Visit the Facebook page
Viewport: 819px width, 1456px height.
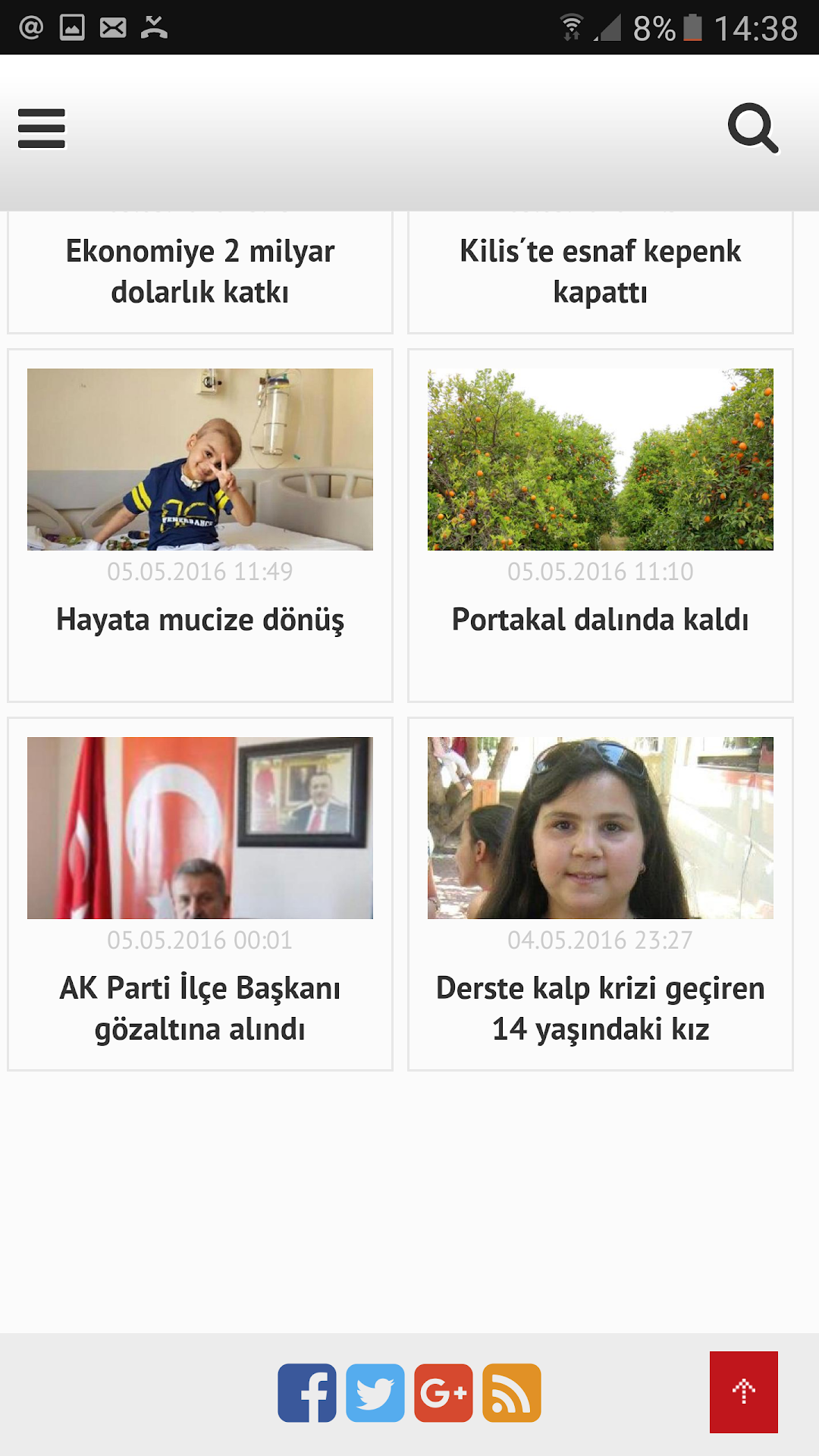(307, 1392)
